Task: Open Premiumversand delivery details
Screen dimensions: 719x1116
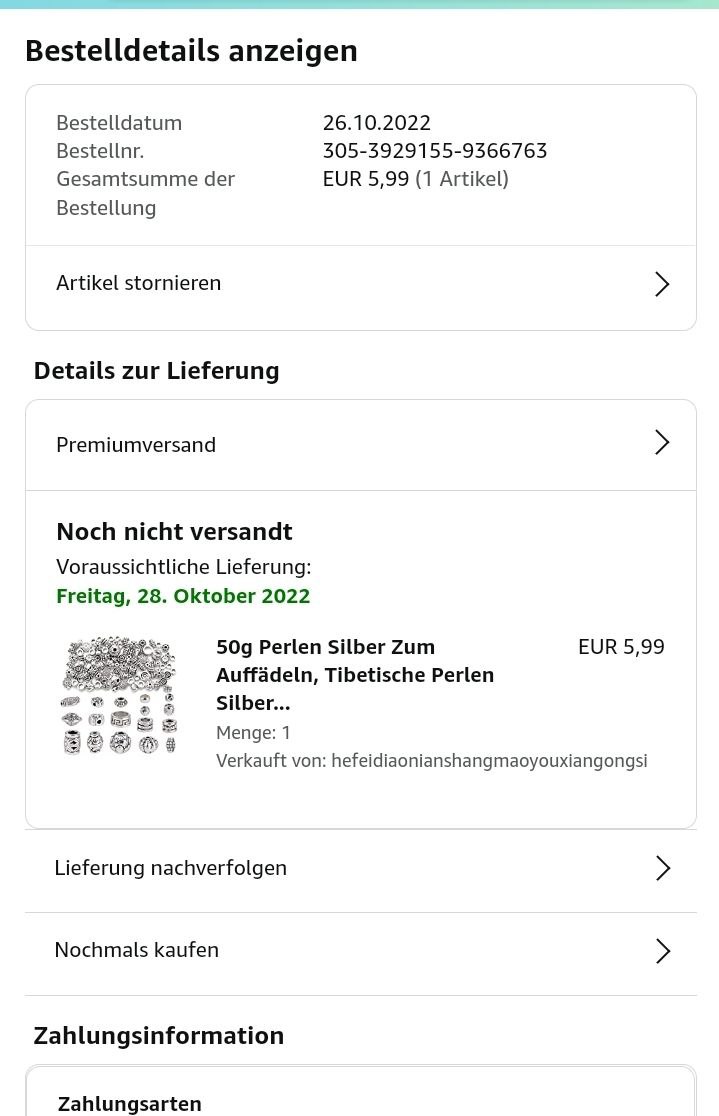Action: tap(360, 444)
